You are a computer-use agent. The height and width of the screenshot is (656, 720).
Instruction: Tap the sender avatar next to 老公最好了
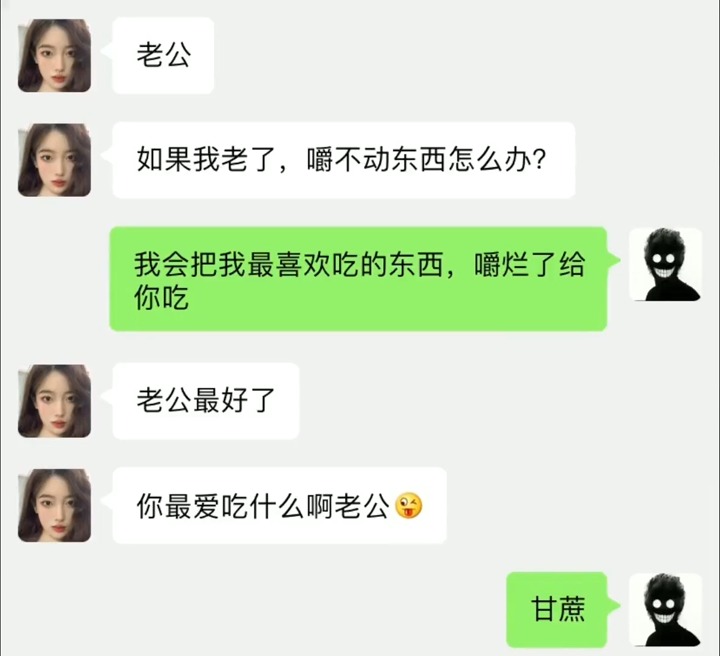coord(54,401)
